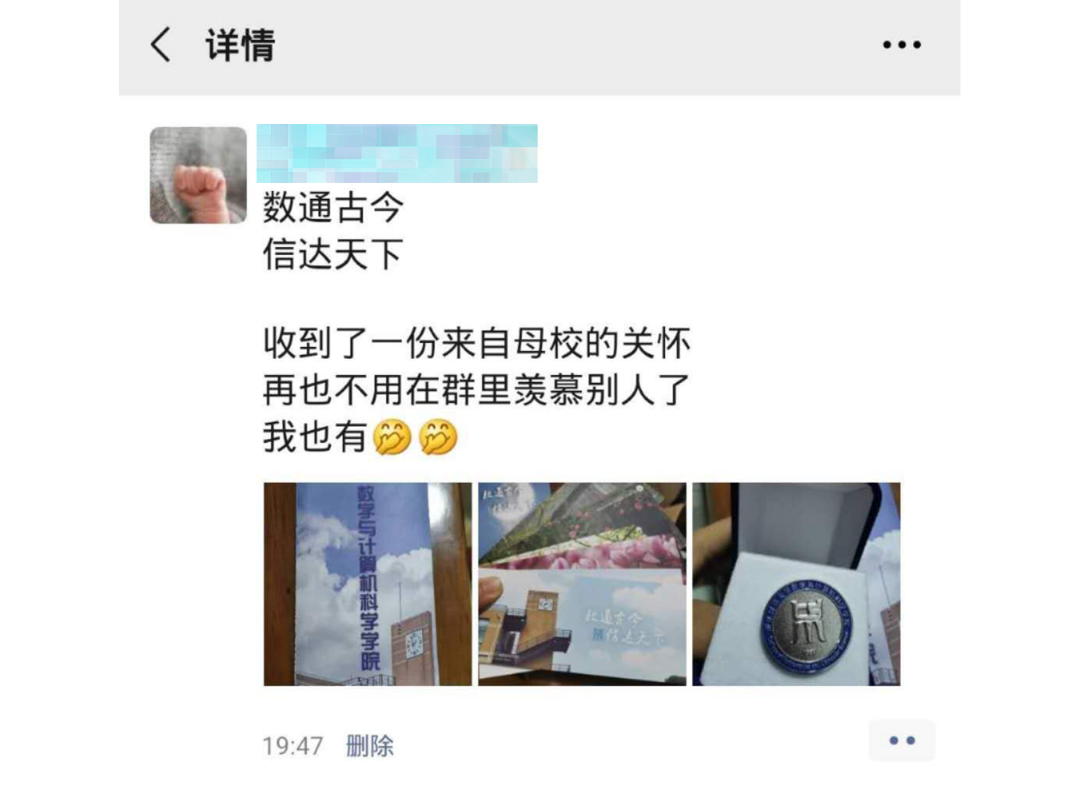Open the blurred poster name
This screenshot has height=810, width=1080.
point(397,153)
